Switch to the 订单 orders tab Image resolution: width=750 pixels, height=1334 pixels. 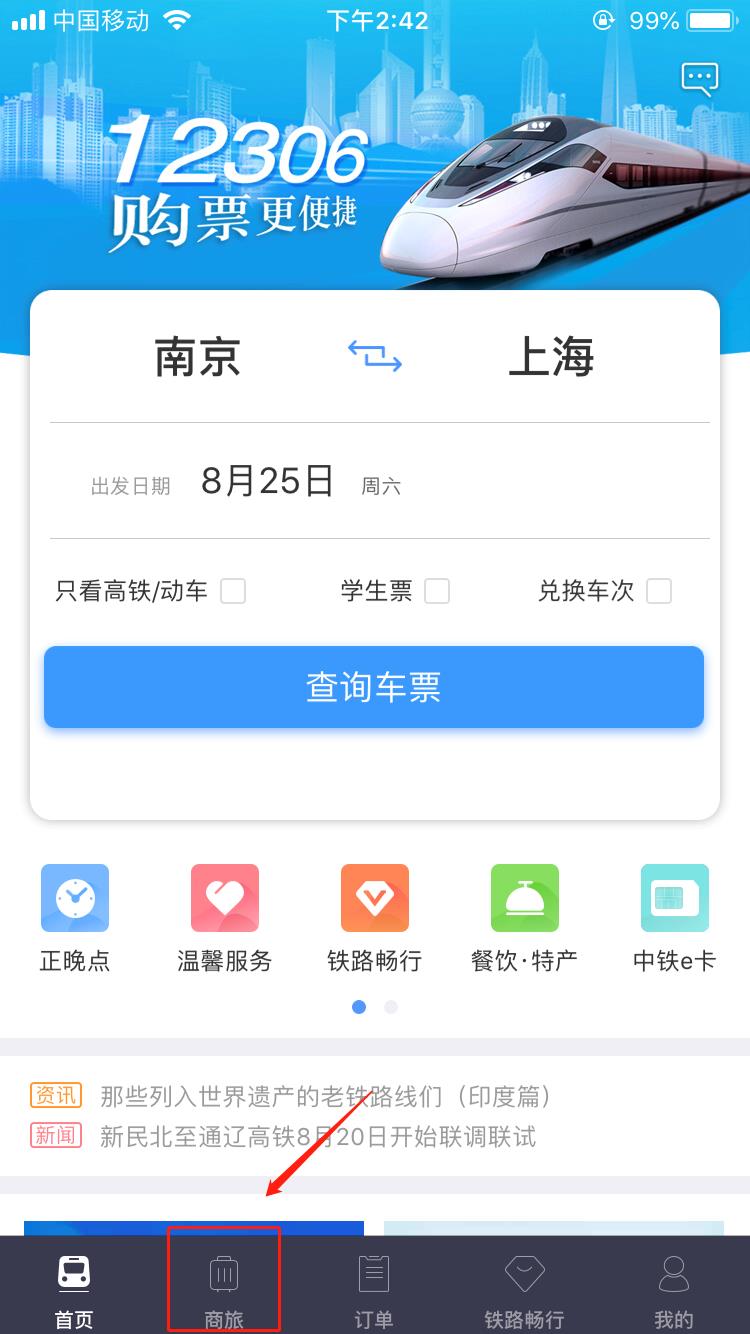click(x=374, y=1280)
